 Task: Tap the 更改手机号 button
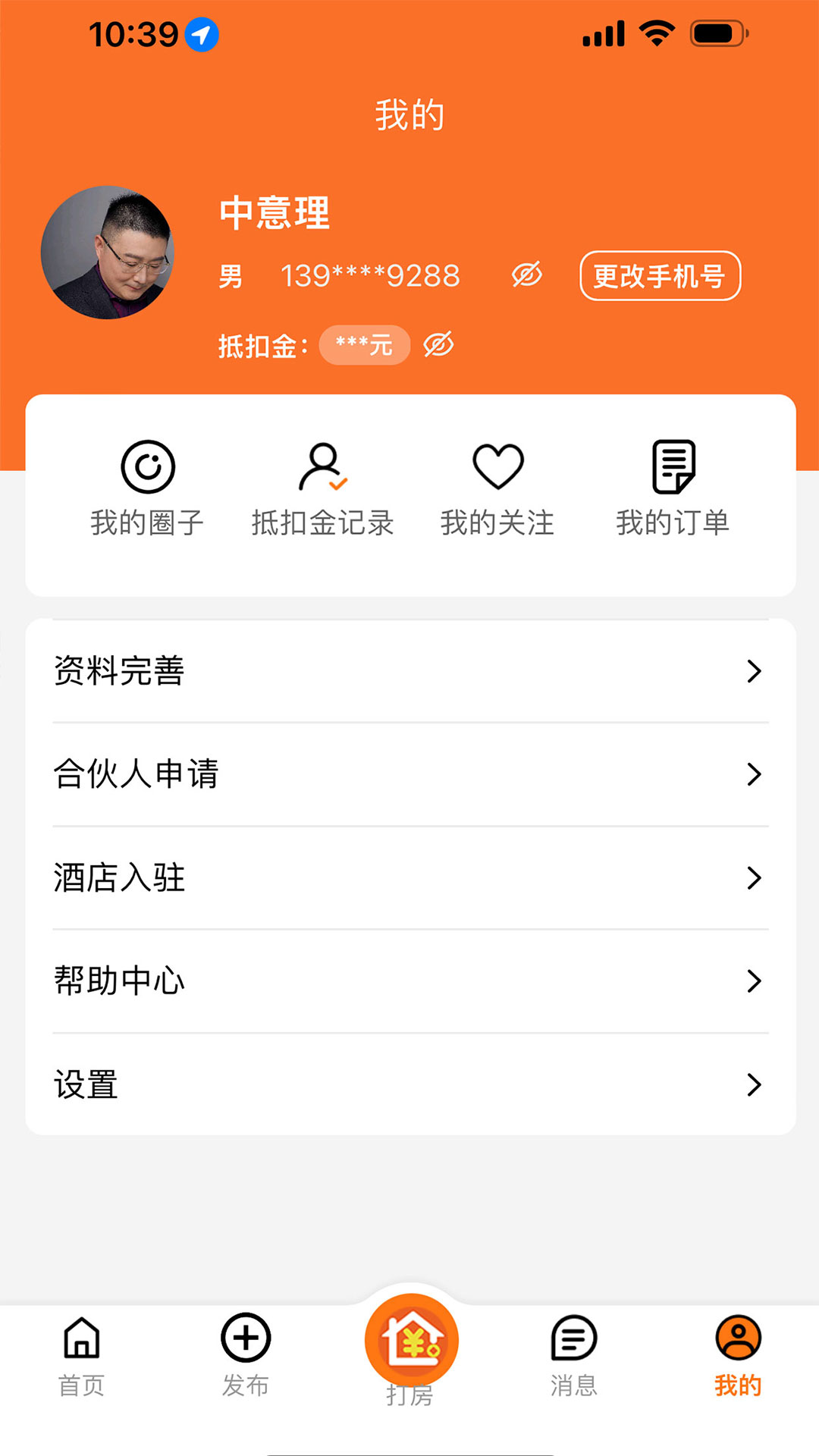[x=659, y=276]
